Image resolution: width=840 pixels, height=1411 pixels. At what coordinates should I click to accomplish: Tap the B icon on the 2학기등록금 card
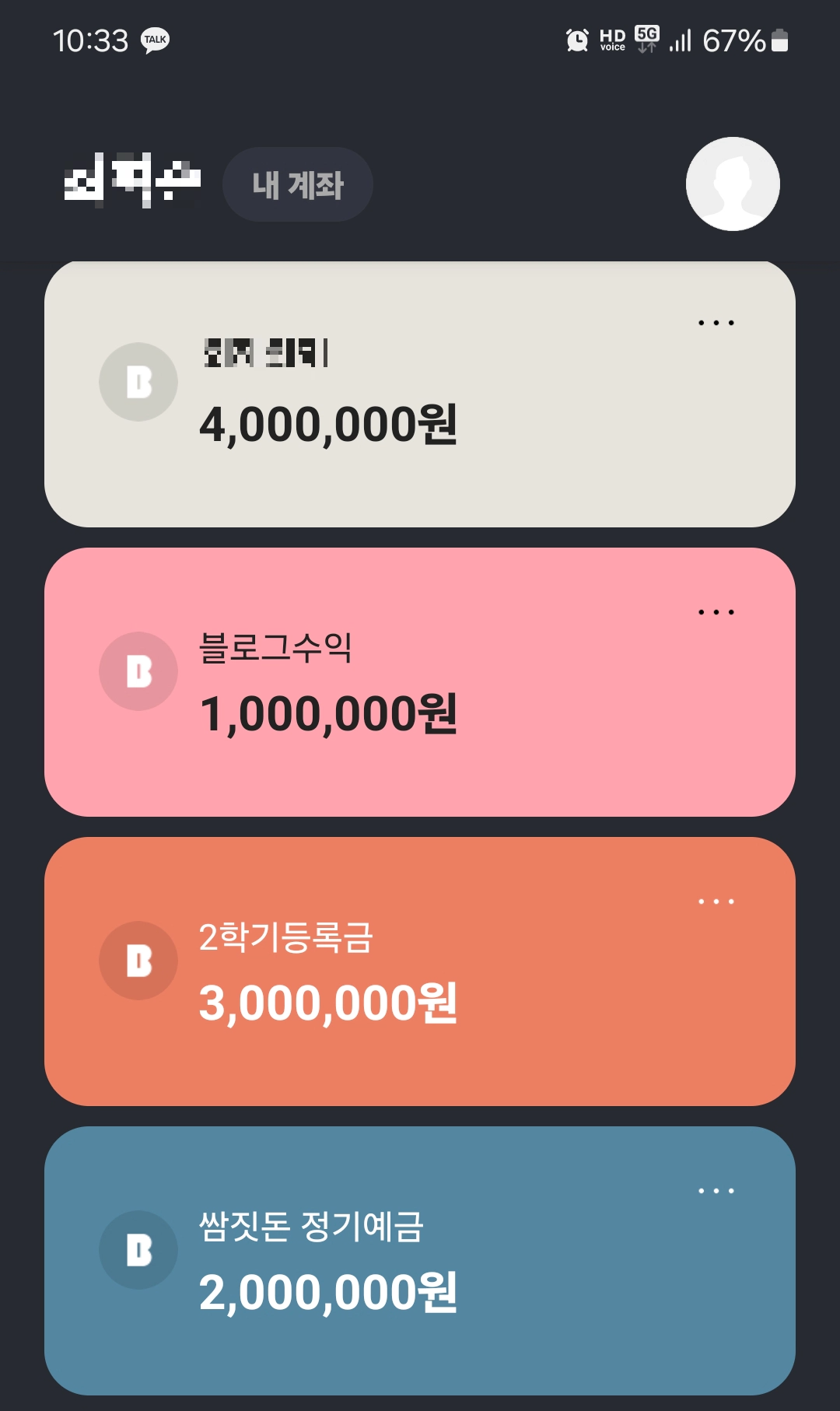[x=138, y=960]
